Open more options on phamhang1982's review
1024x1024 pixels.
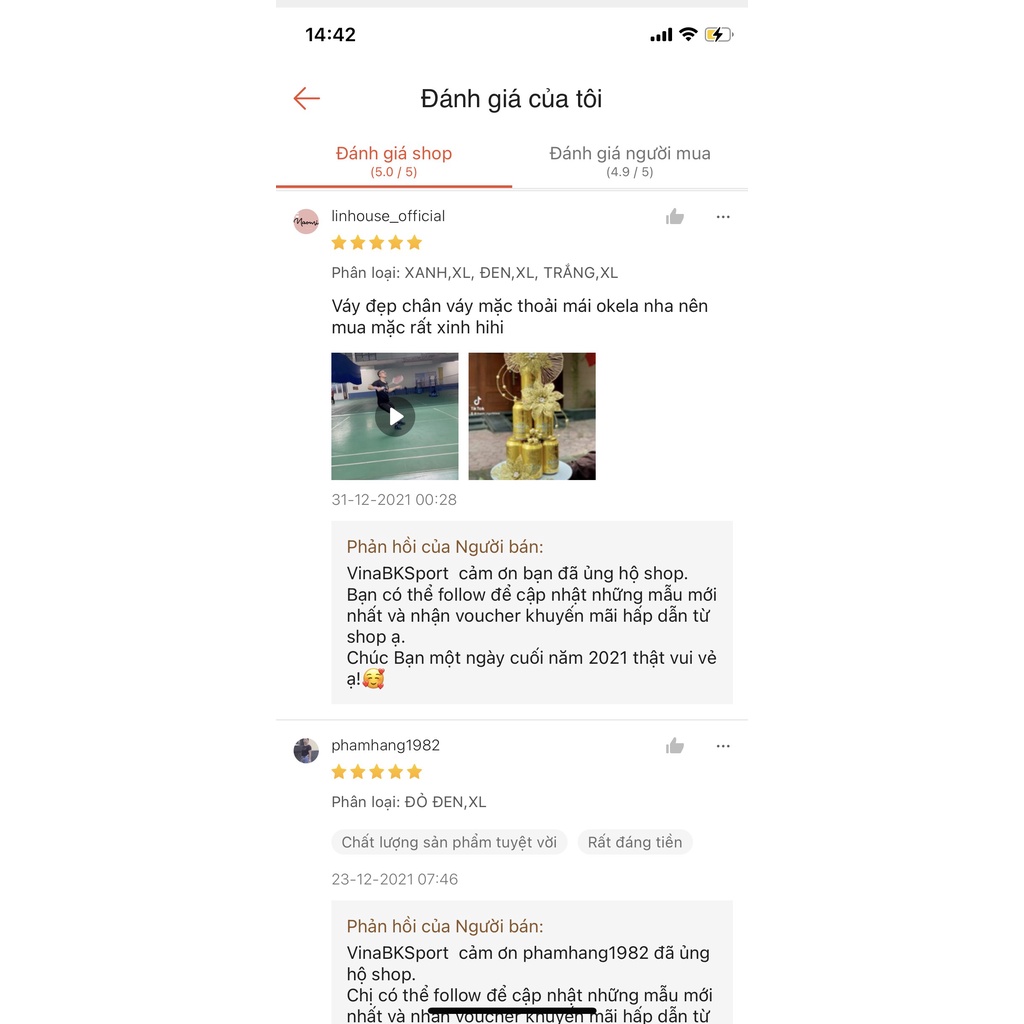pos(723,746)
